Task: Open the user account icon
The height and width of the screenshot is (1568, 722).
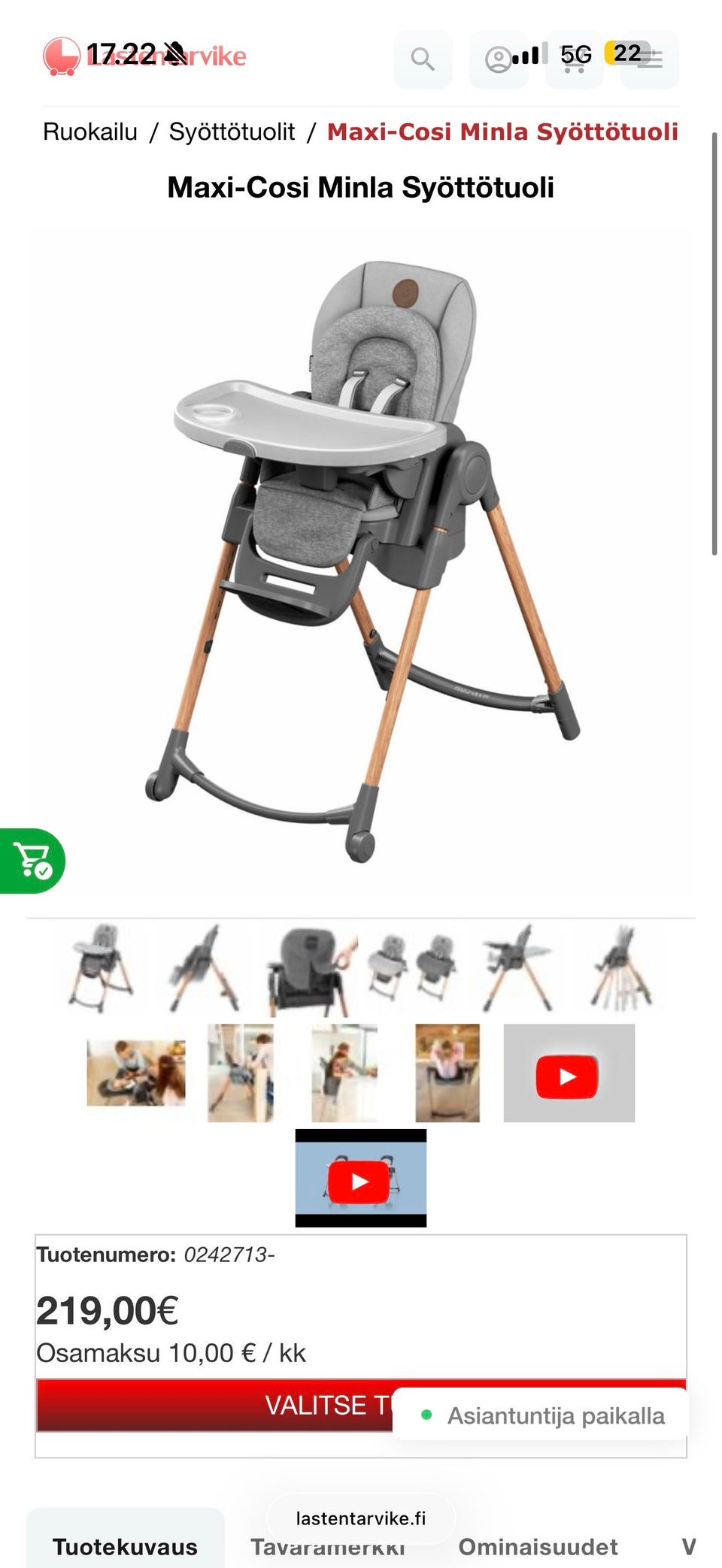Action: pyautogui.click(x=497, y=59)
